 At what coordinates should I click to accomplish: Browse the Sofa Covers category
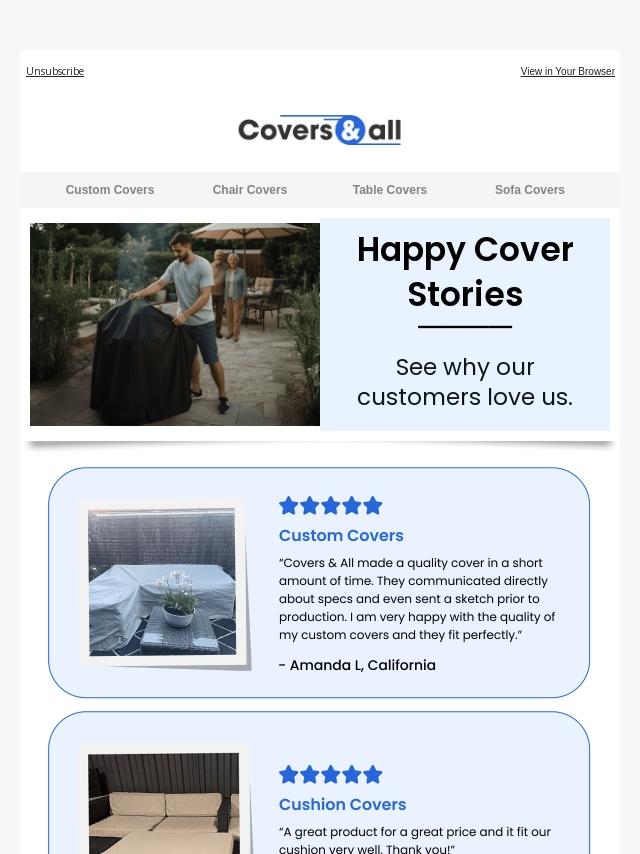(x=529, y=190)
